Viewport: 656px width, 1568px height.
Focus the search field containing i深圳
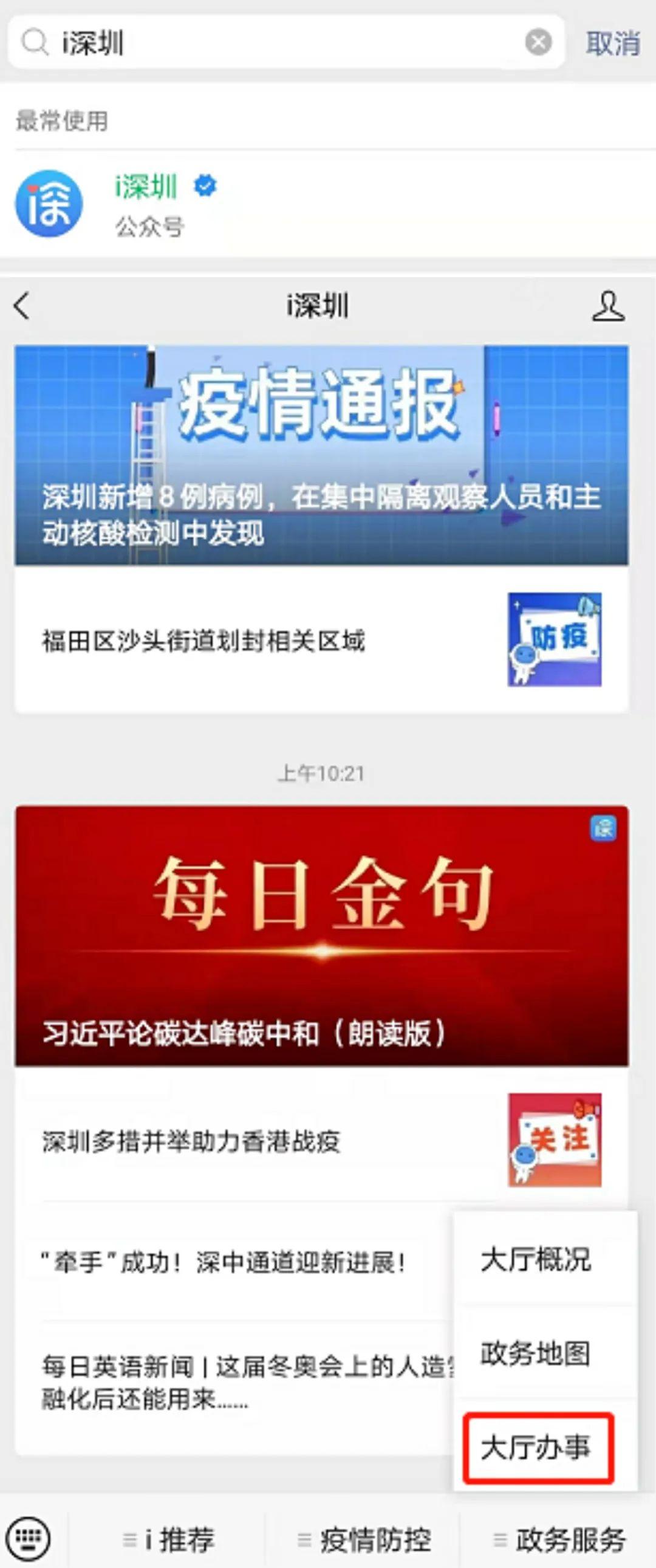coord(274,43)
